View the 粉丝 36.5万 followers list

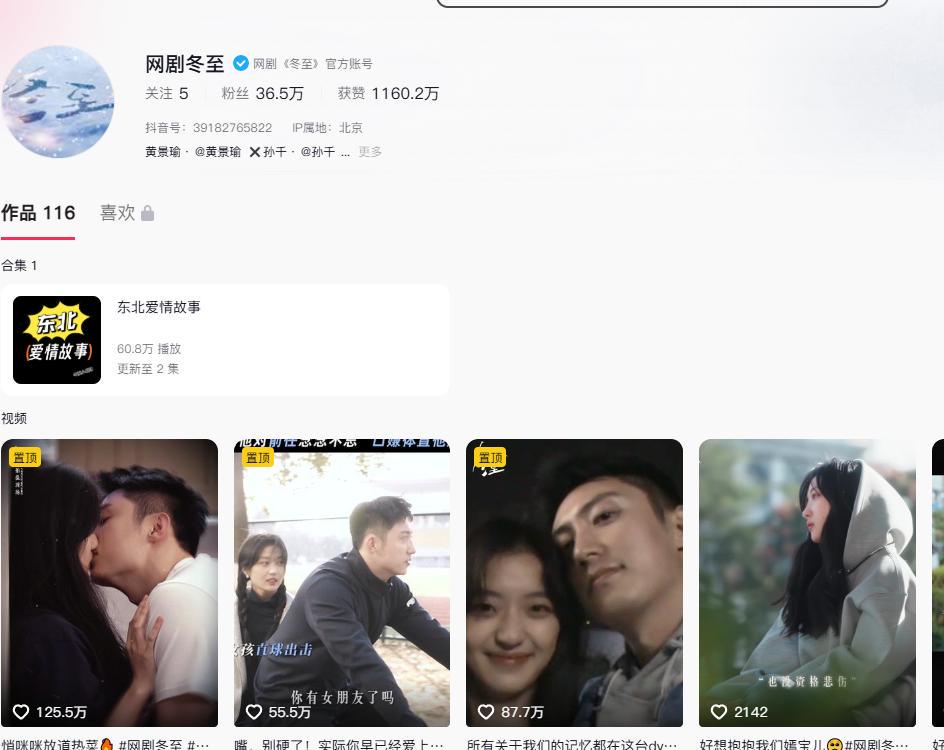point(262,93)
